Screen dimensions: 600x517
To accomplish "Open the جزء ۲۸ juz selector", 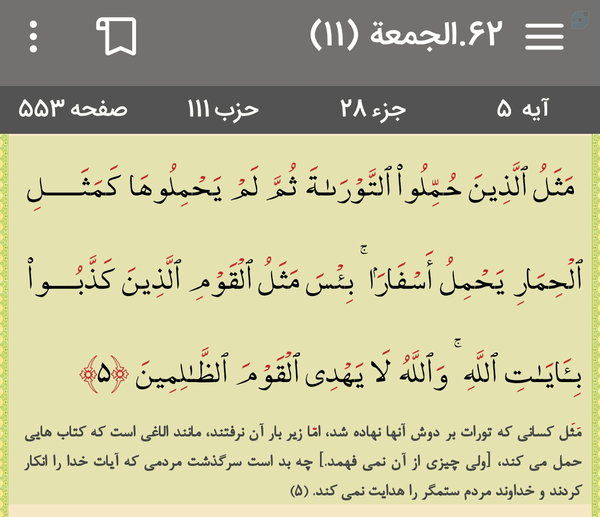I will 373,109.
